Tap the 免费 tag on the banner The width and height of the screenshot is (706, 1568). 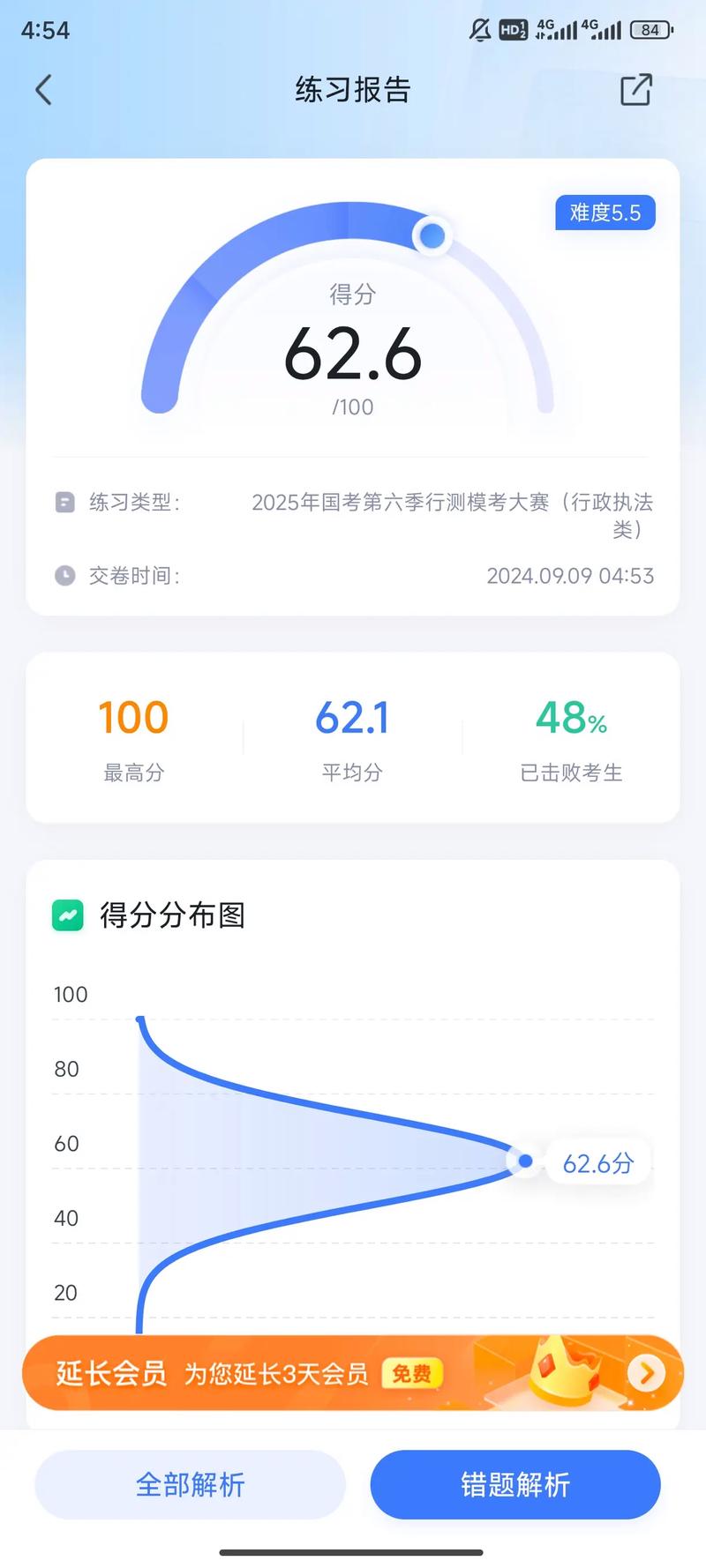click(412, 1373)
